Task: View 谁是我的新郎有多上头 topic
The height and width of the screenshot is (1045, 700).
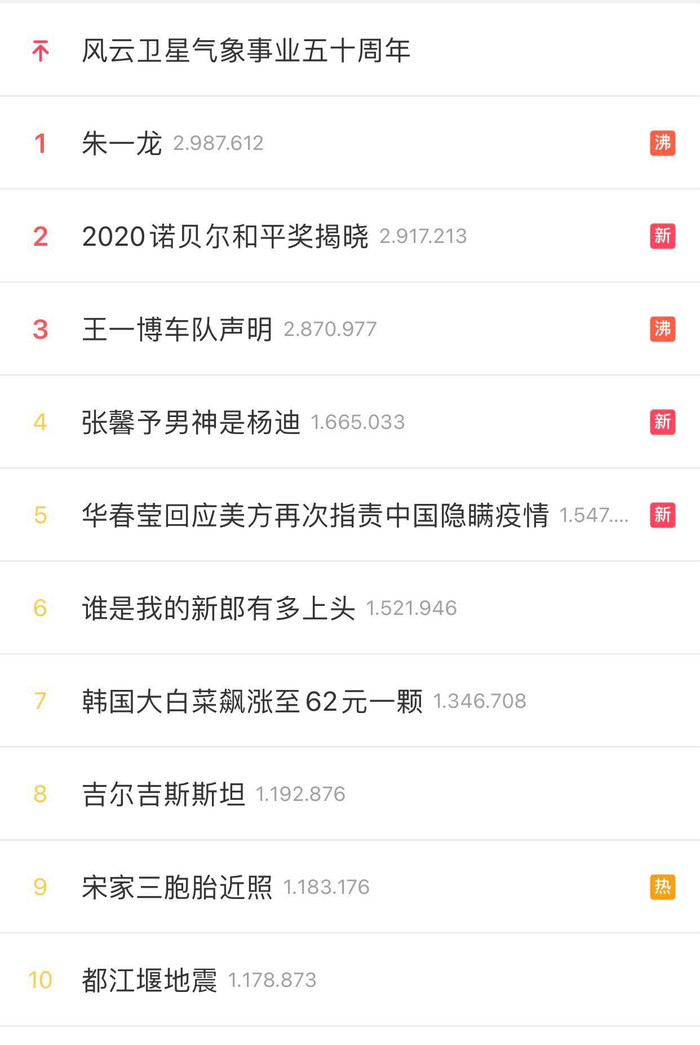Action: pos(218,608)
